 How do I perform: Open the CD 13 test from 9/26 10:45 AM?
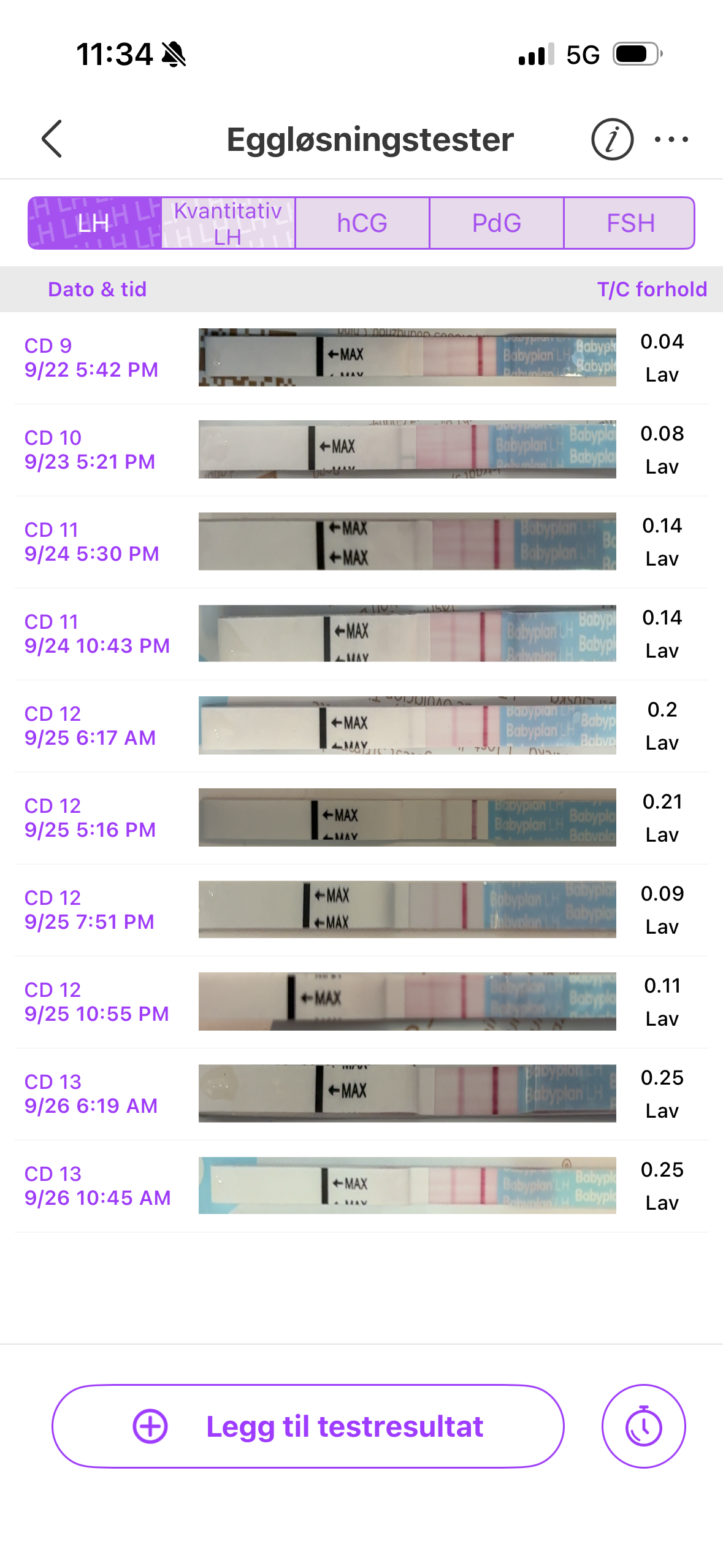coord(361,1186)
